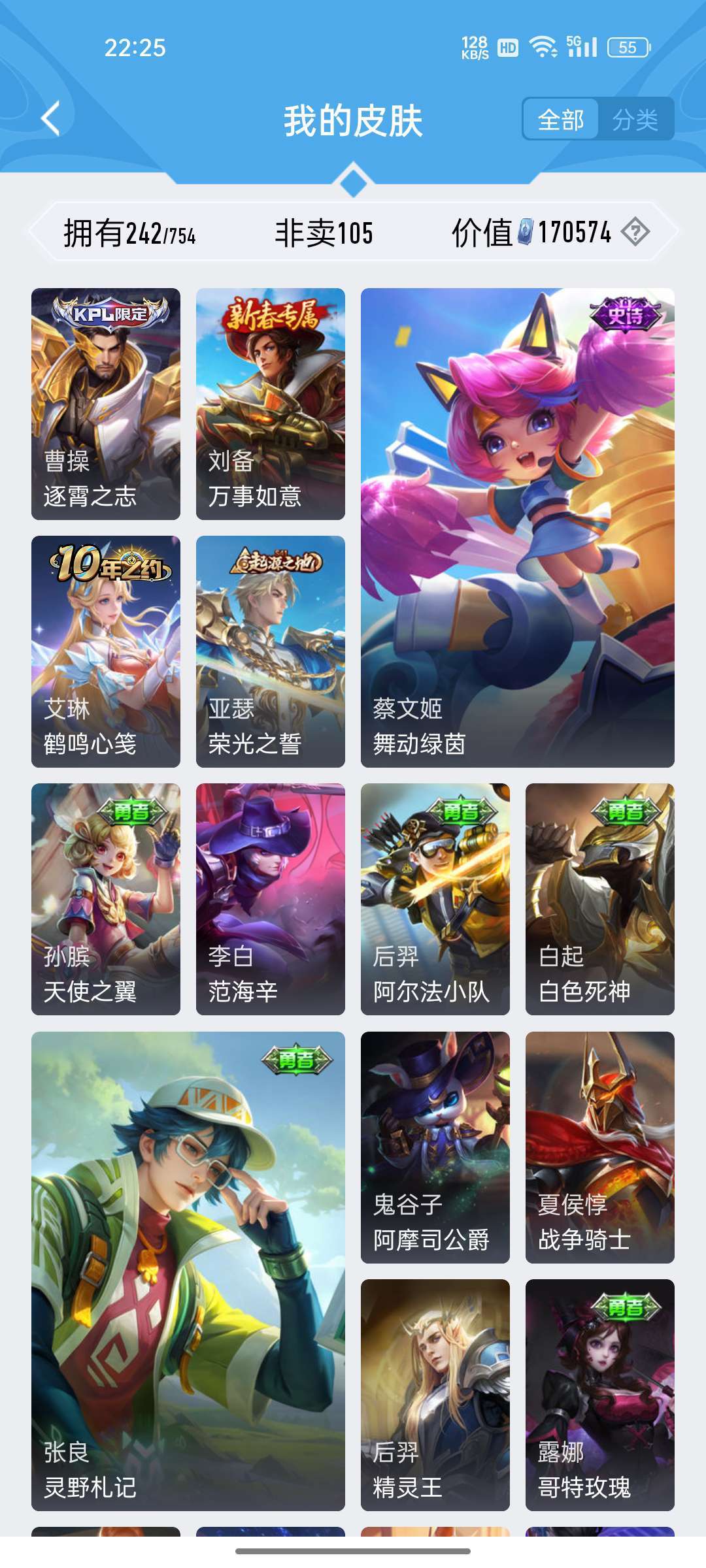
Task: Open 艾琳 鹤鸣心笺 skin card
Action: (x=106, y=651)
